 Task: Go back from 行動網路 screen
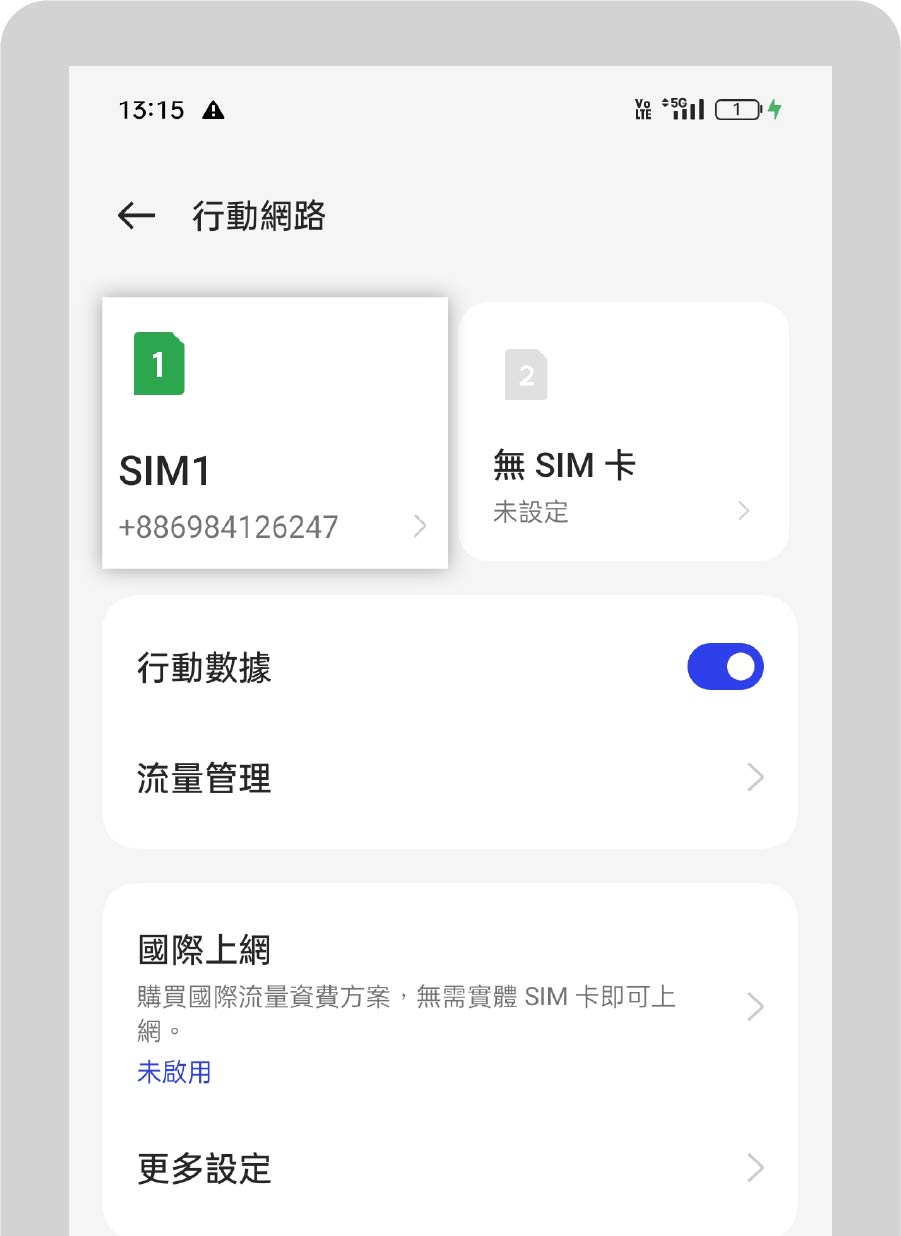[136, 215]
